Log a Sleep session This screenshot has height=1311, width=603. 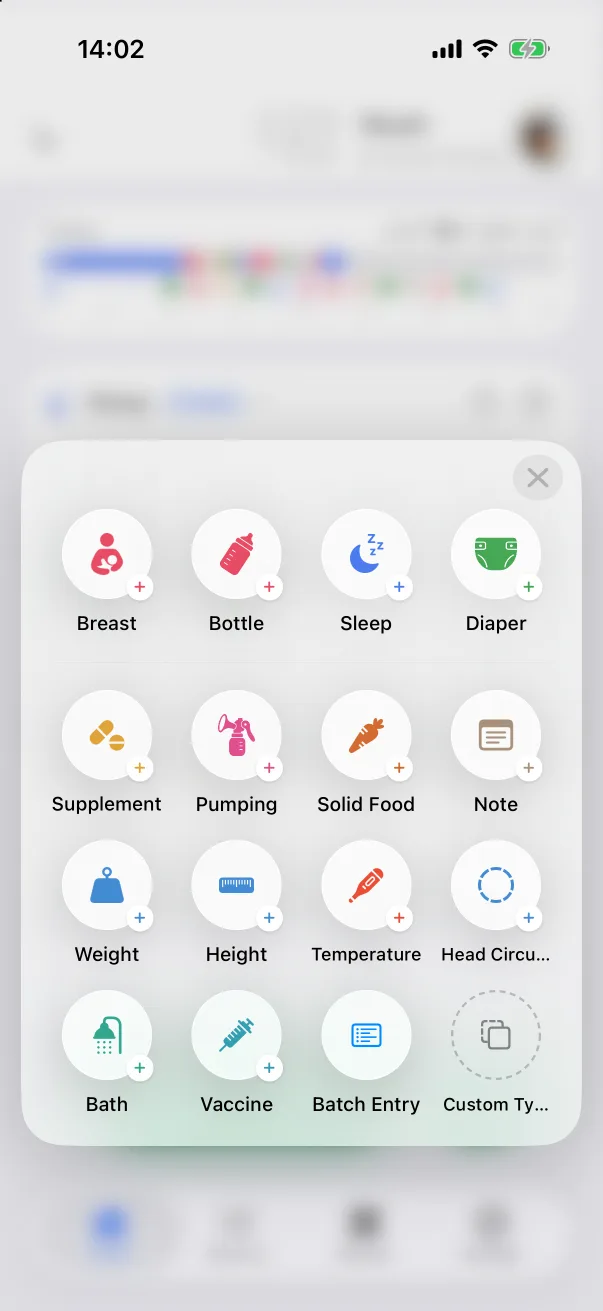[366, 554]
